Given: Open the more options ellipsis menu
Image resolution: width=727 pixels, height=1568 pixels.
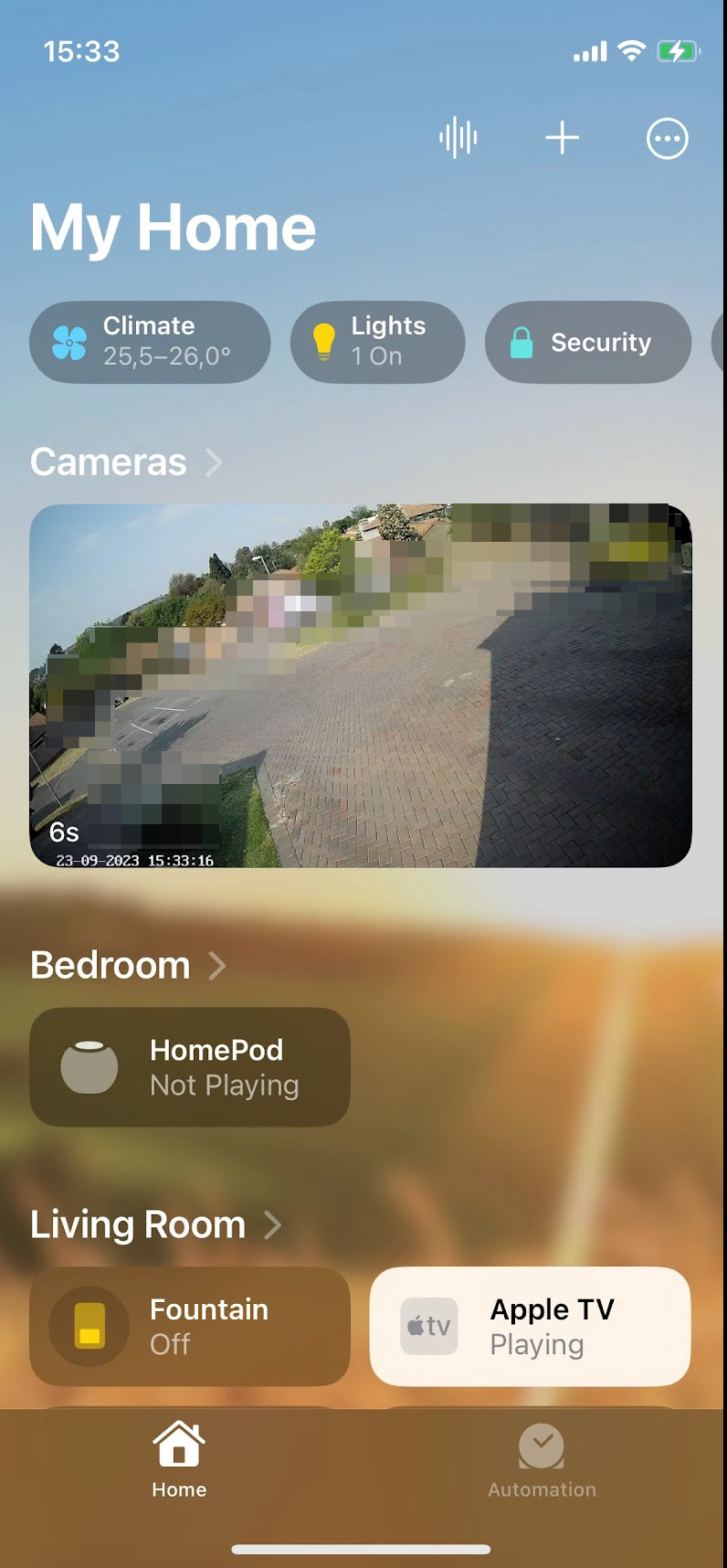Looking at the screenshot, I should coord(668,139).
